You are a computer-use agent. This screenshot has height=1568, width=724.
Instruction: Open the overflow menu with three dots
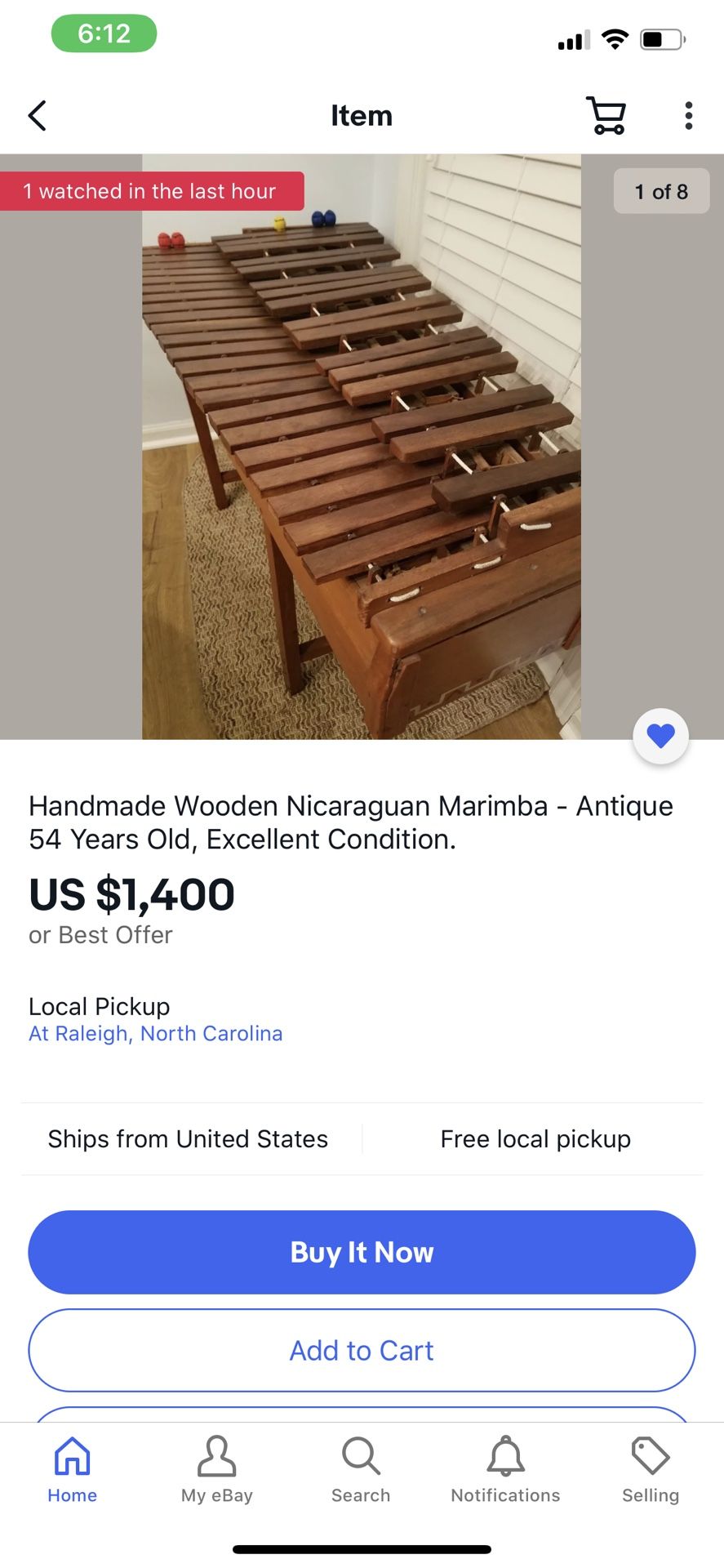tap(688, 115)
